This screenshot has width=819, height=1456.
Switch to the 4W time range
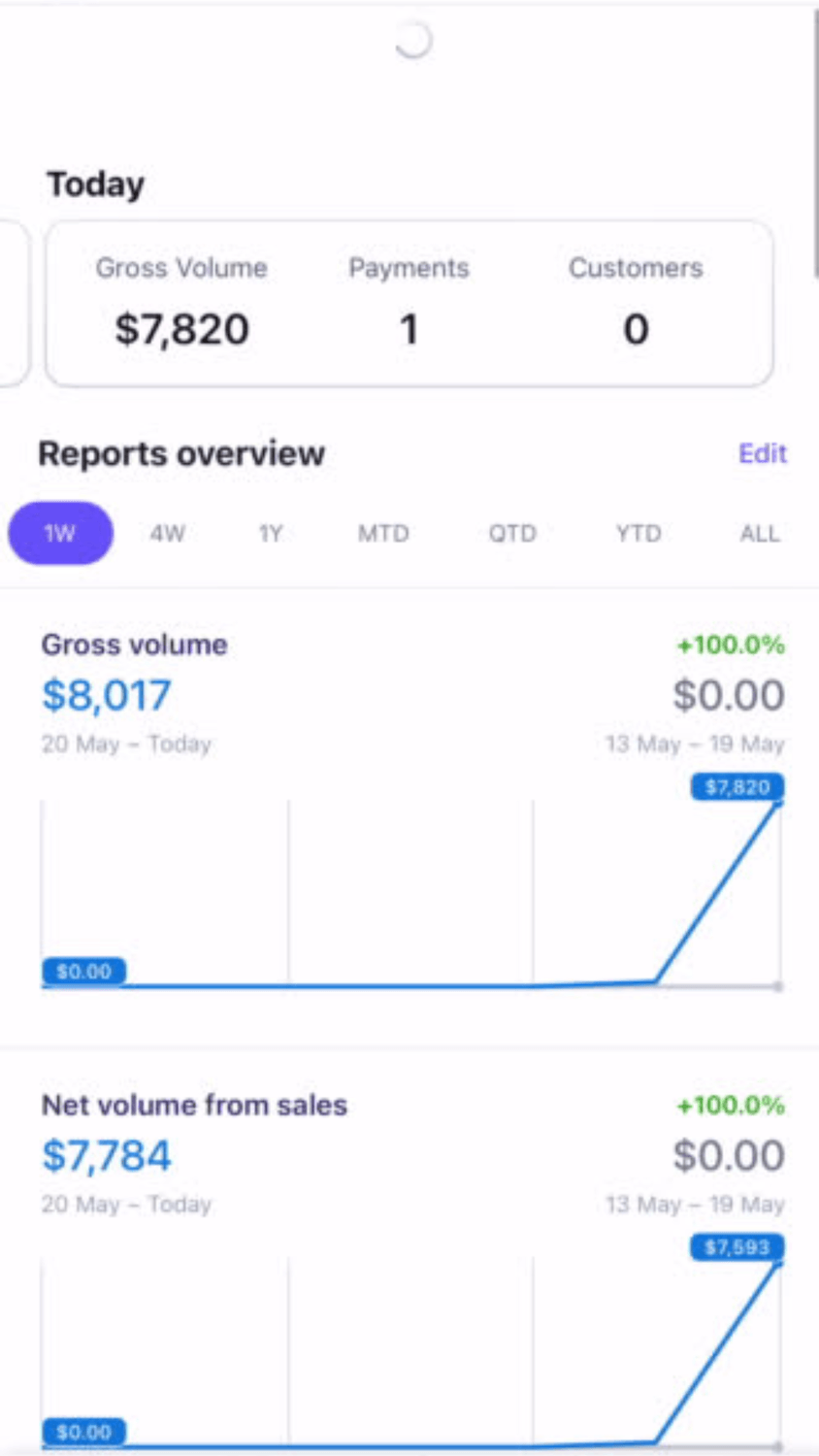pos(167,533)
